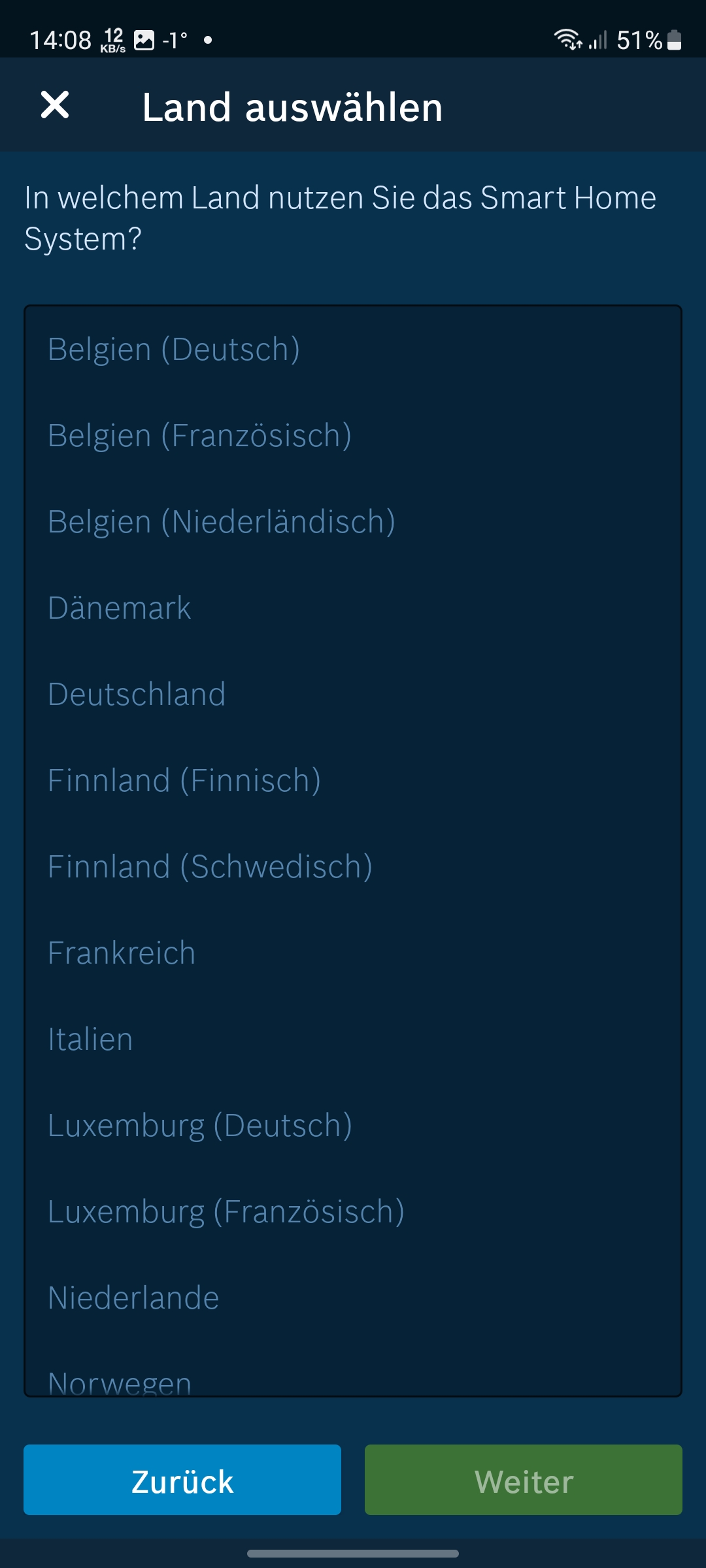Pick Belgien (Niederländisch) as country
706x1568 pixels.
pyautogui.click(x=222, y=522)
